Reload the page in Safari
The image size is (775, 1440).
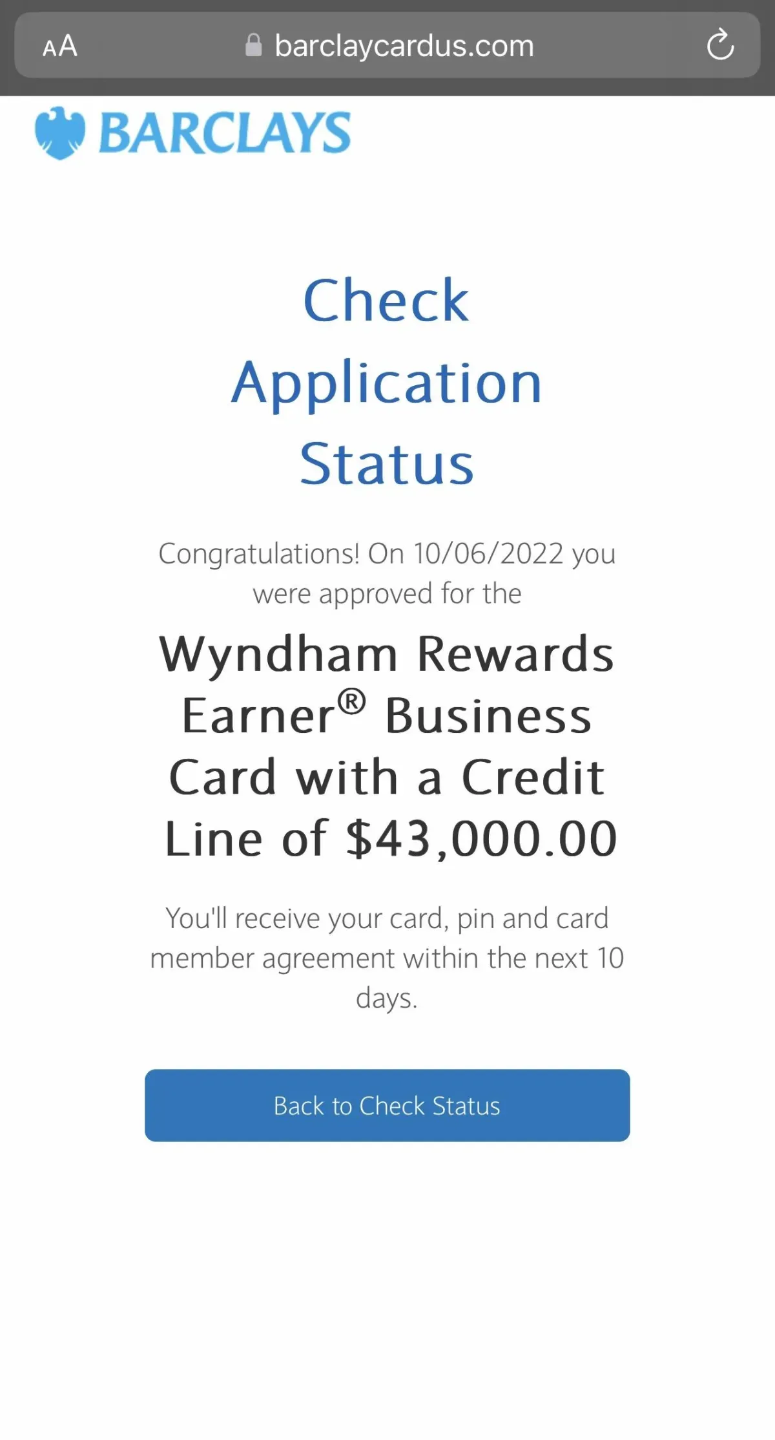pos(720,45)
